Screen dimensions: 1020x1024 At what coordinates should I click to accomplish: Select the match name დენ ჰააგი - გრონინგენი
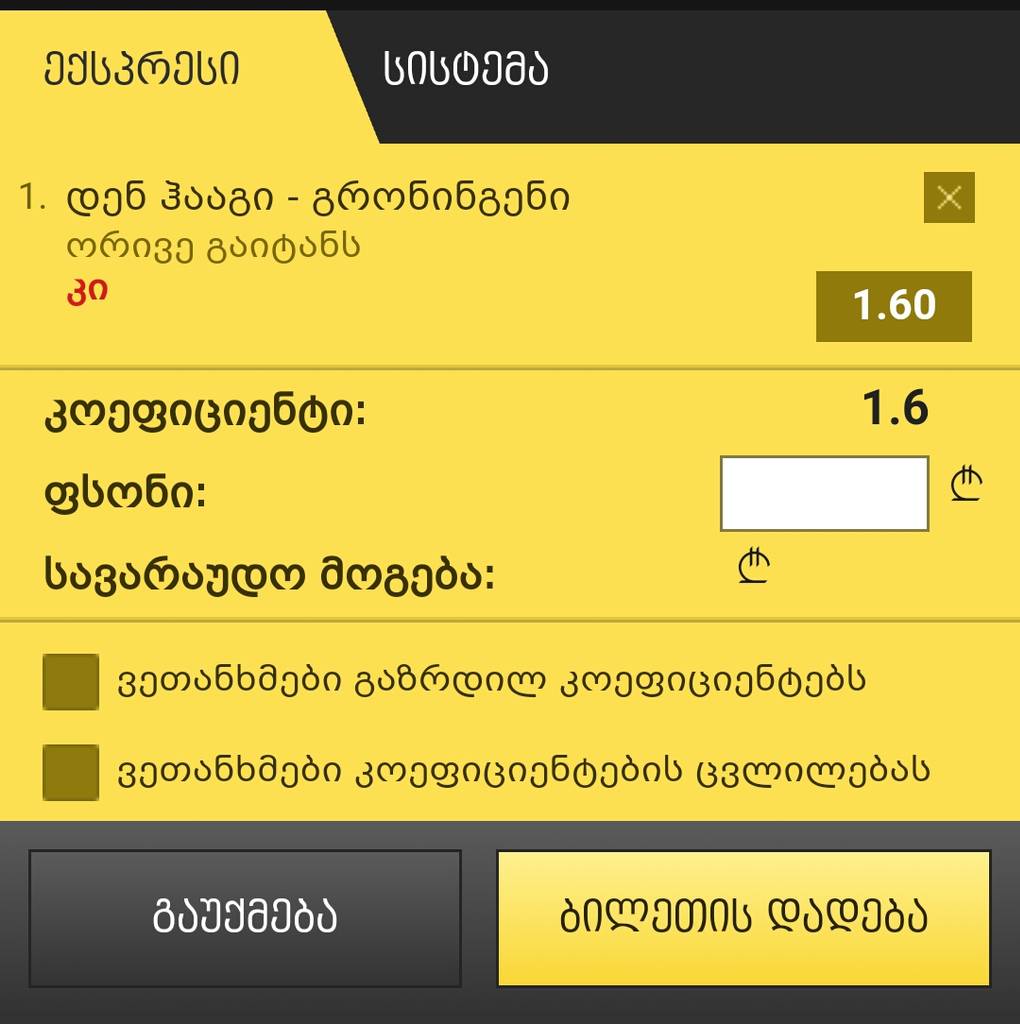tap(320, 197)
